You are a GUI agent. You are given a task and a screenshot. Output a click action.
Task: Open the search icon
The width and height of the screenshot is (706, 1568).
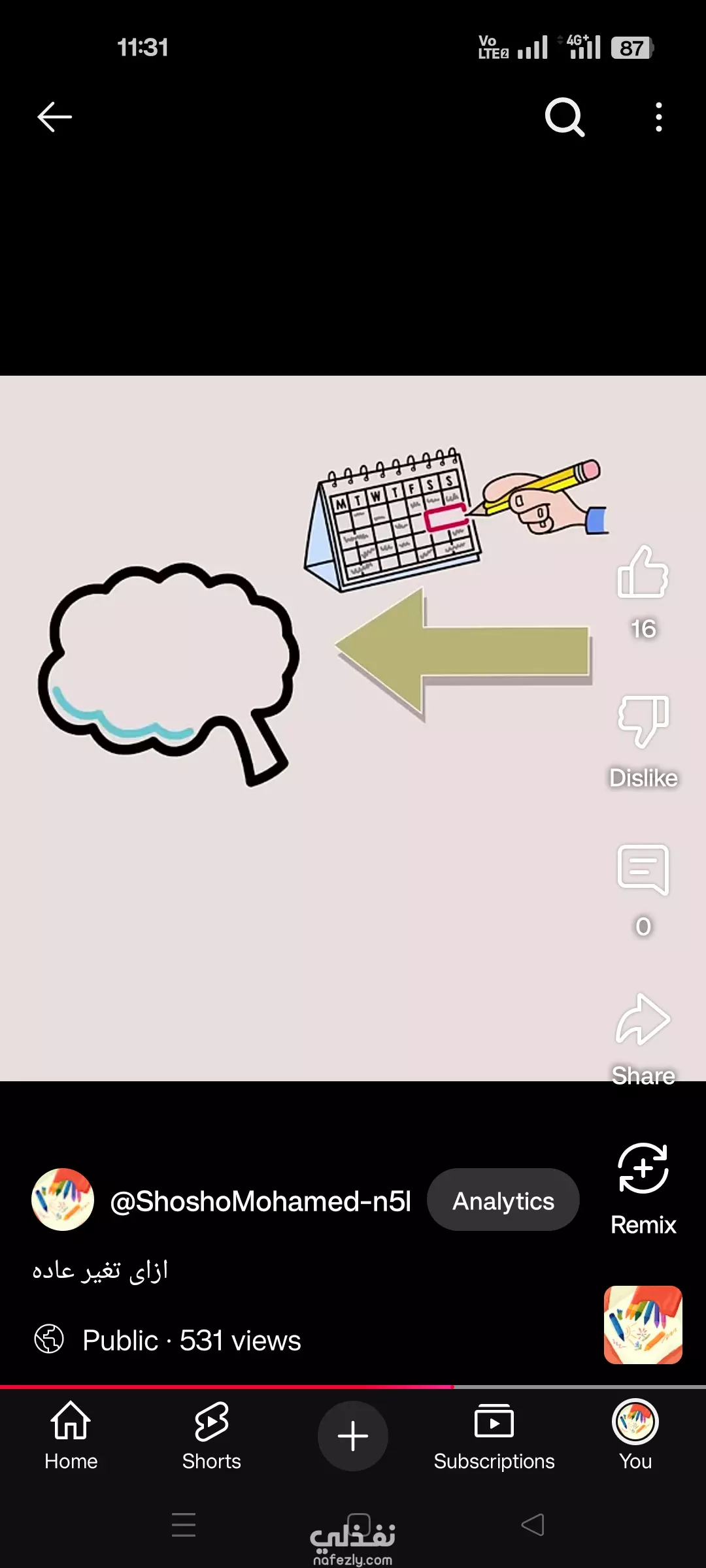pyautogui.click(x=564, y=118)
